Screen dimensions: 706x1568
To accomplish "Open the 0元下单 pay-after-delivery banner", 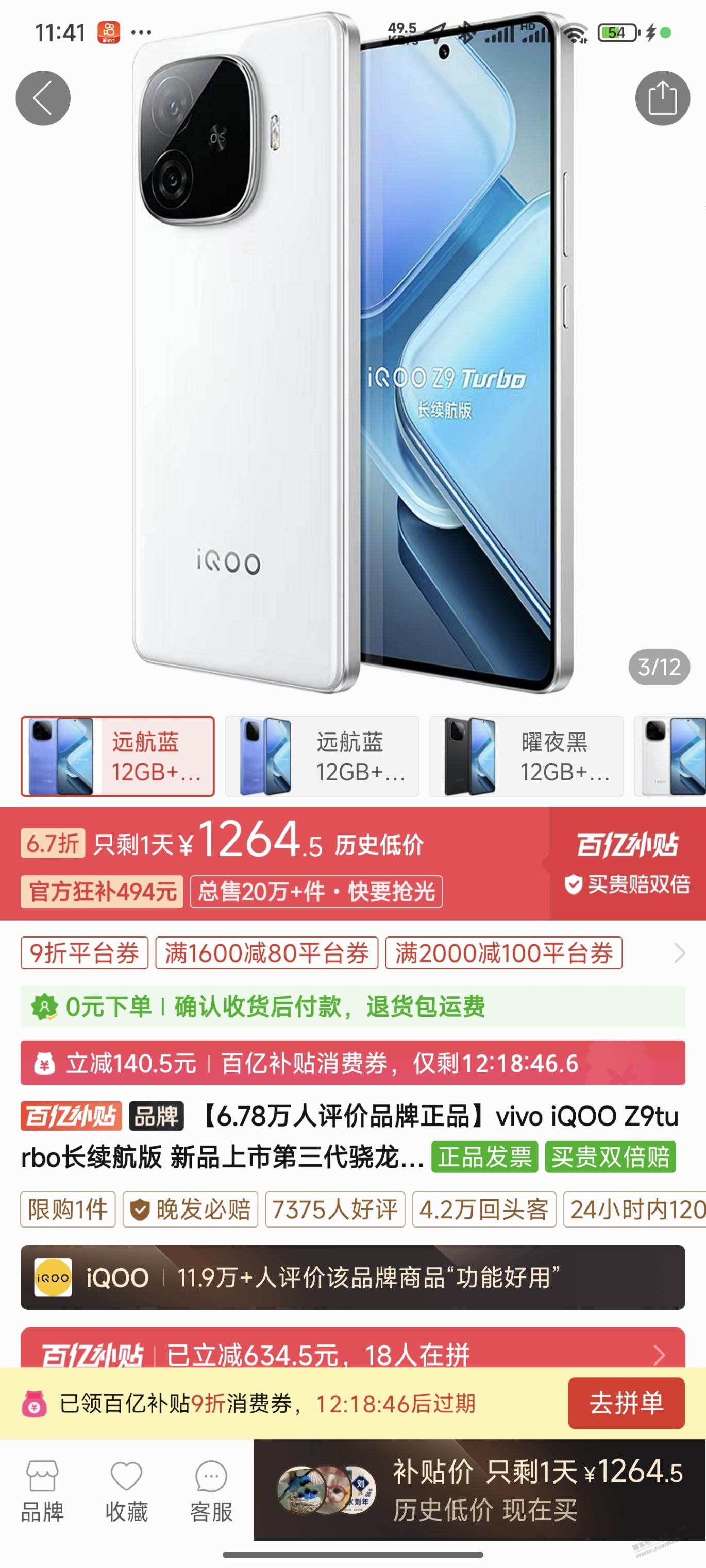I will (x=352, y=1008).
